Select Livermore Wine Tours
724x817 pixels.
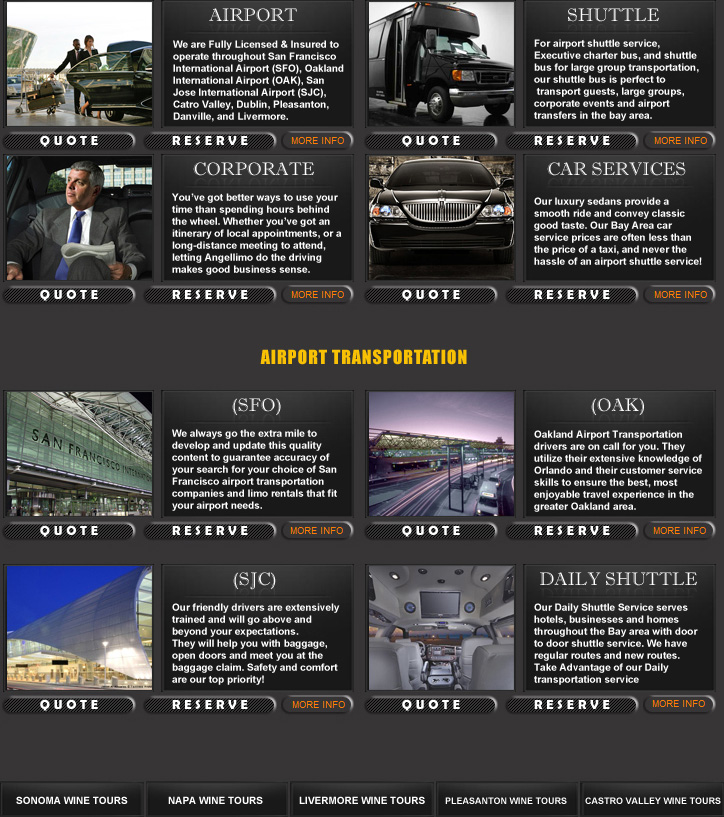point(362,800)
